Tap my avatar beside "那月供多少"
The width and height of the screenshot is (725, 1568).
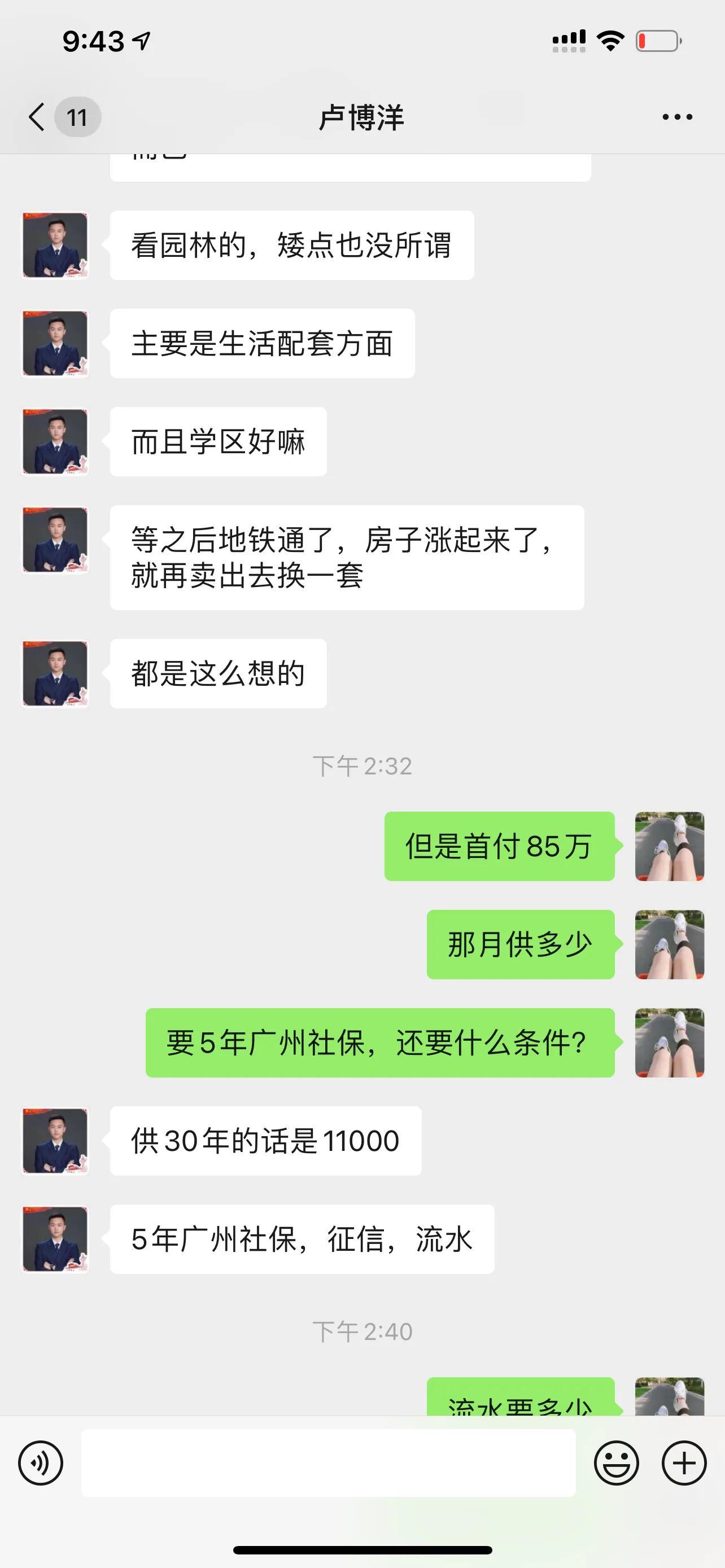[669, 944]
